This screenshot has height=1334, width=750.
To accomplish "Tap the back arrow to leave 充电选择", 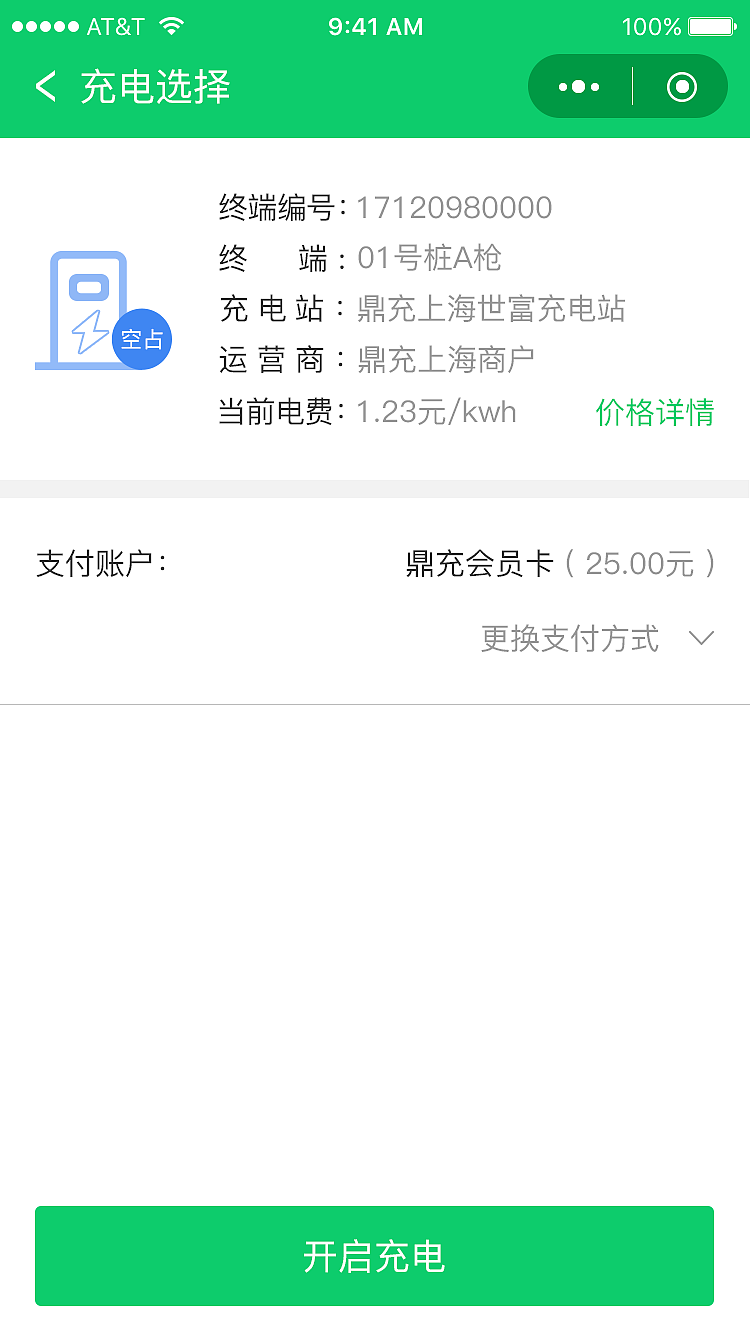I will coord(45,86).
